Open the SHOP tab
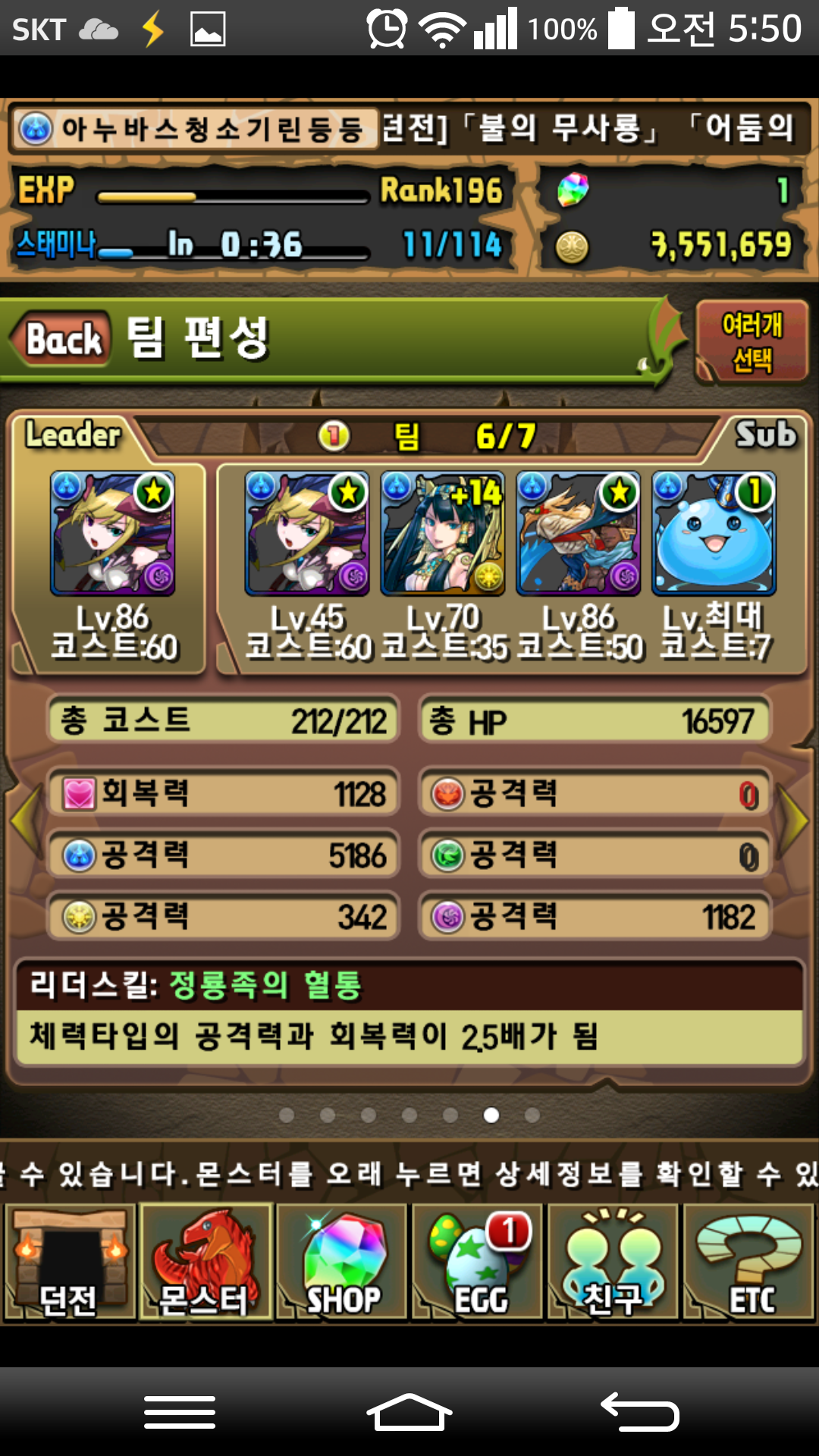 pyautogui.click(x=342, y=1263)
